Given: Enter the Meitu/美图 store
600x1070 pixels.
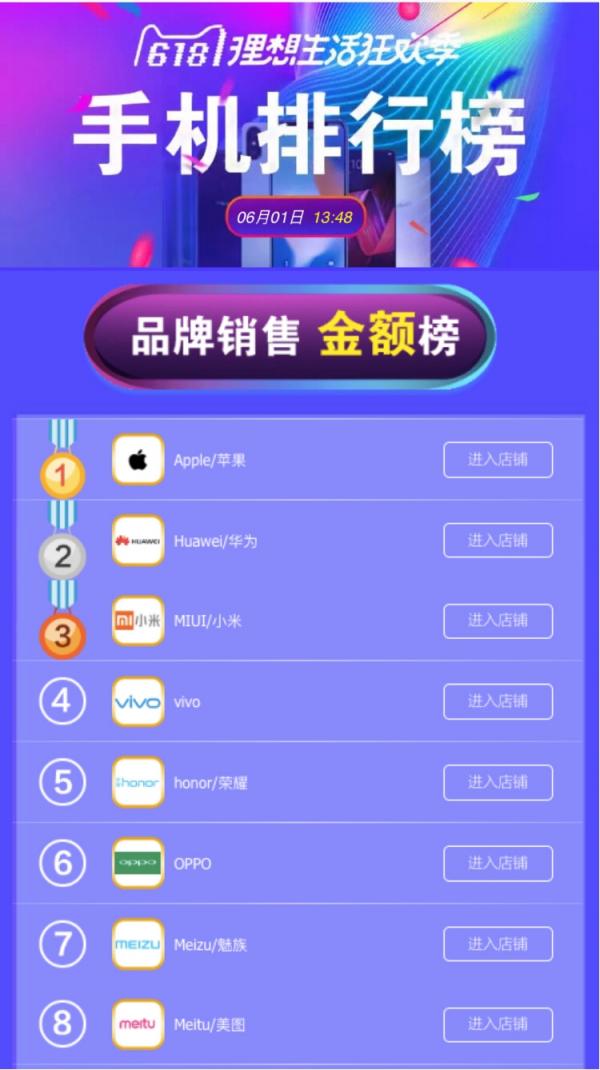Looking at the screenshot, I should tap(497, 1025).
